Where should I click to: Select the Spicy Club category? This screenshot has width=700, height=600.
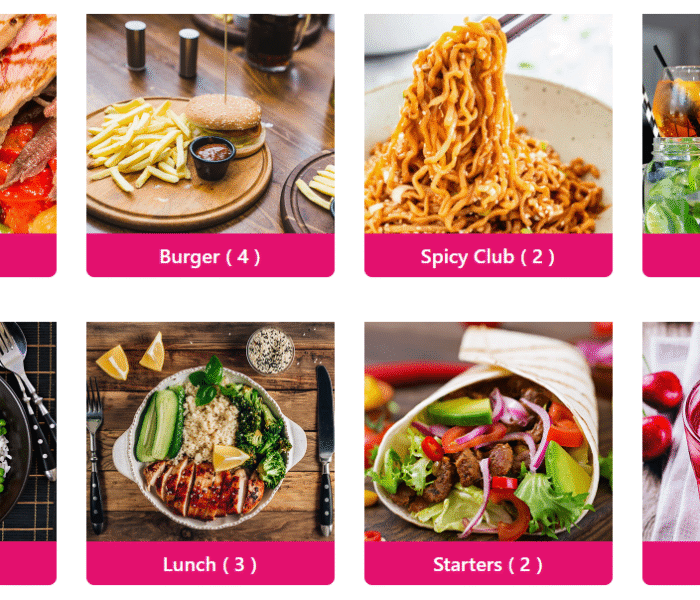(487, 256)
